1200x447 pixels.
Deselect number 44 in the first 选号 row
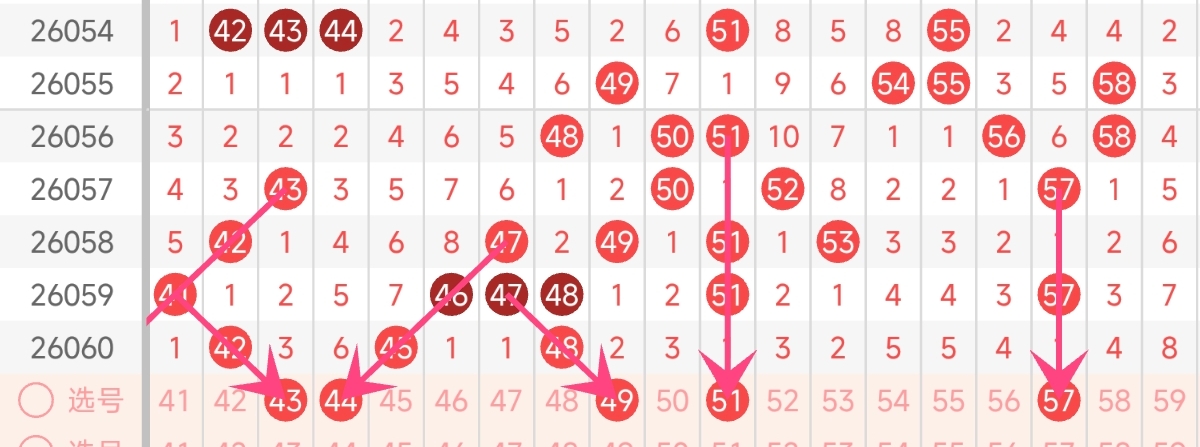tap(341, 401)
